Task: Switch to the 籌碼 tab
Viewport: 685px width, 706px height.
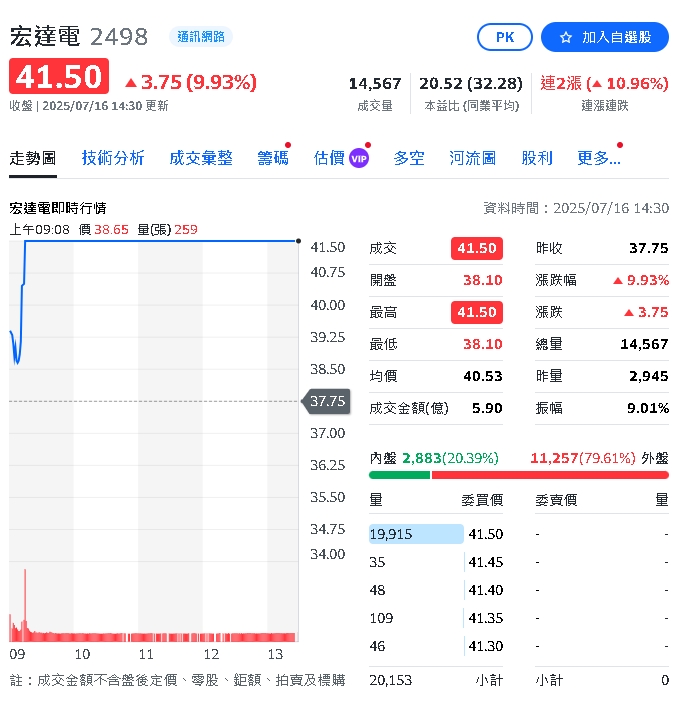Action: pos(273,158)
